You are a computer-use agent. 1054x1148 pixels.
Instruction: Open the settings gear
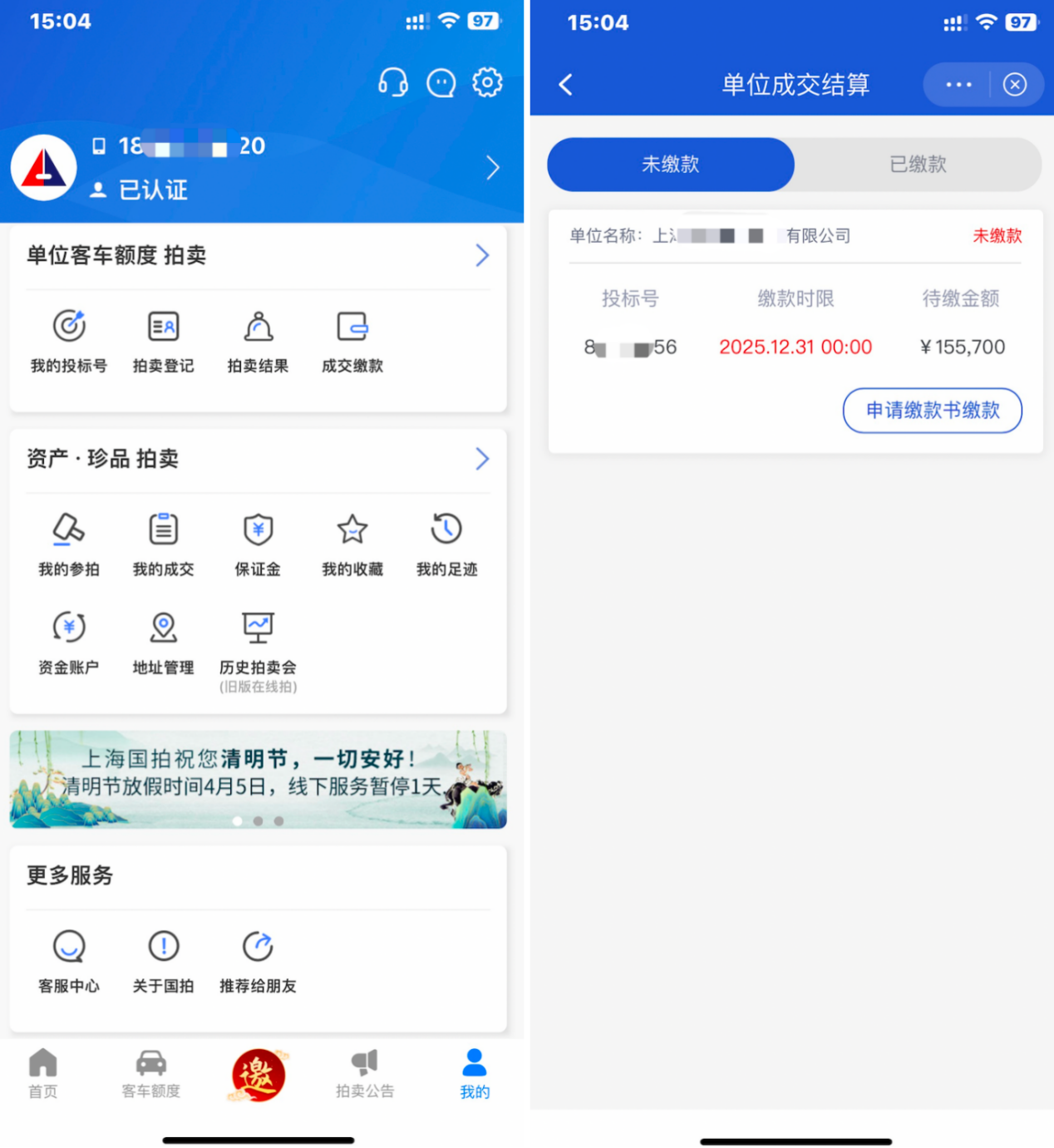click(x=487, y=82)
